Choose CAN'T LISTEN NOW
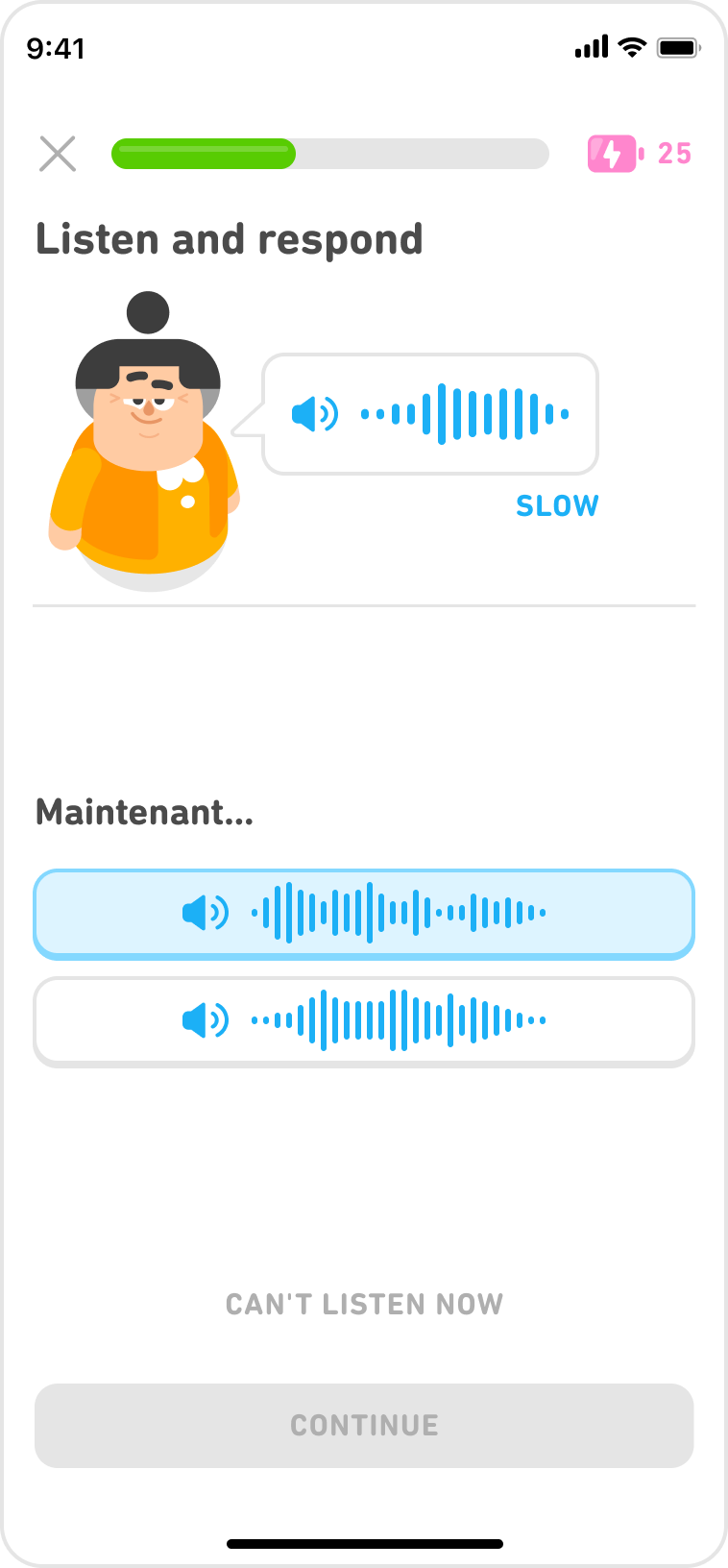The height and width of the screenshot is (1568, 728). [364, 1304]
